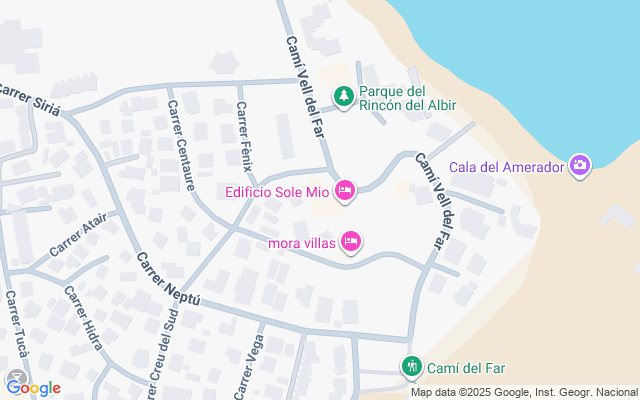Open the Cala del Amerador photo spot marker
The image size is (640, 400).
[x=579, y=165]
